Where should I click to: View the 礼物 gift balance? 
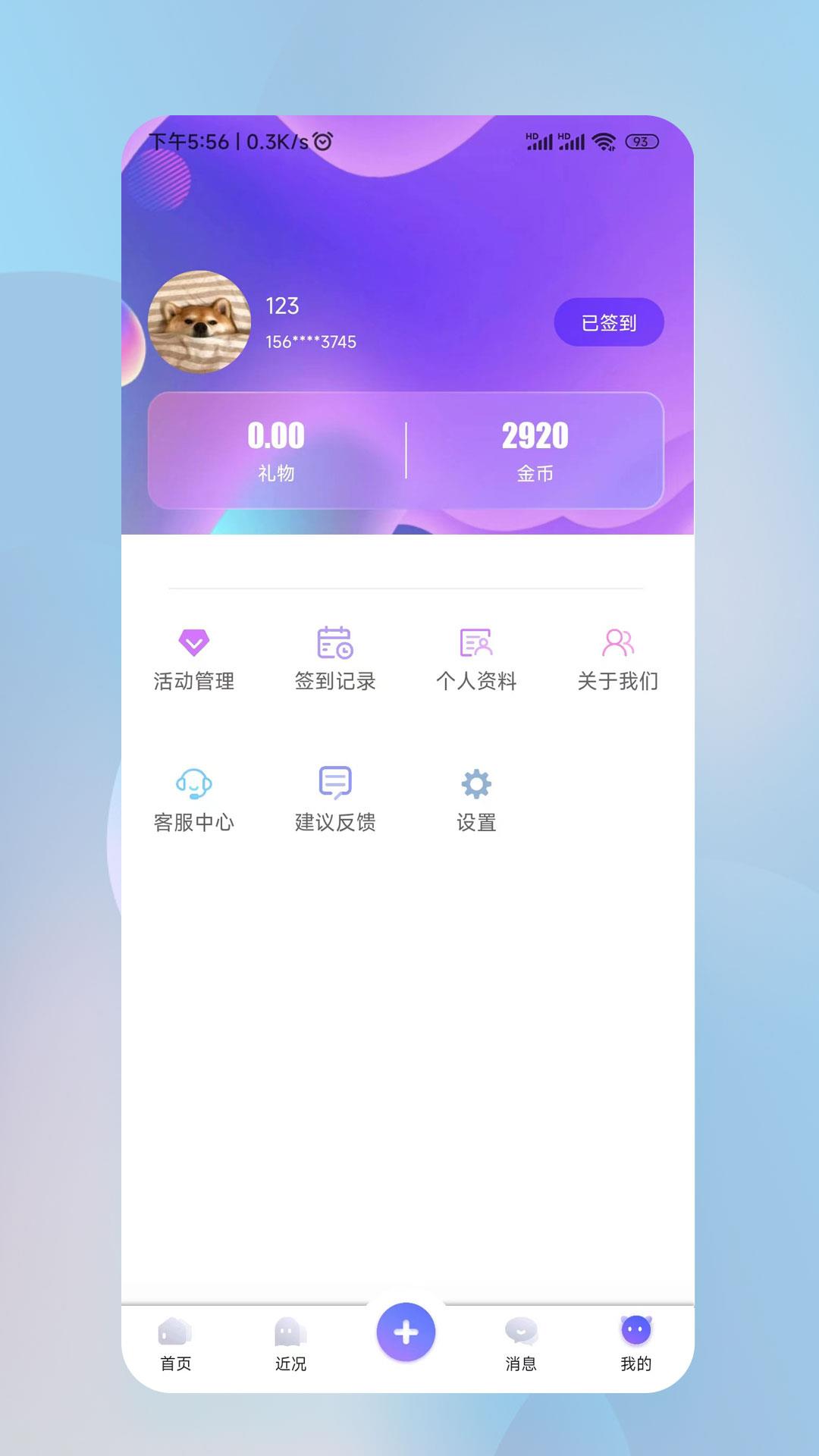[x=276, y=450]
